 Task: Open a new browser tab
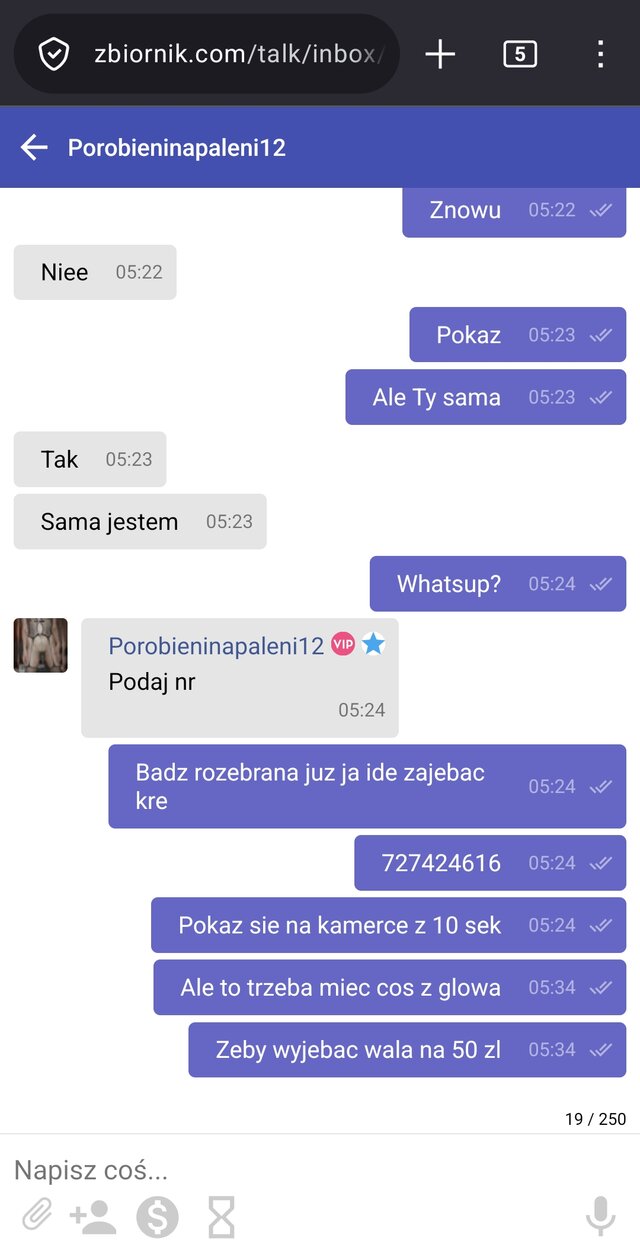tap(440, 54)
